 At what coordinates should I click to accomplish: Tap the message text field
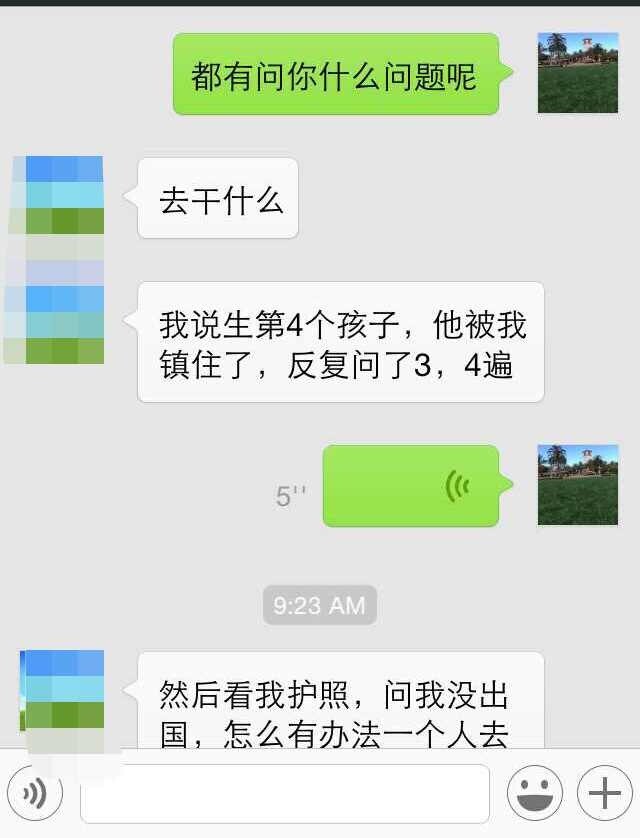(284, 794)
